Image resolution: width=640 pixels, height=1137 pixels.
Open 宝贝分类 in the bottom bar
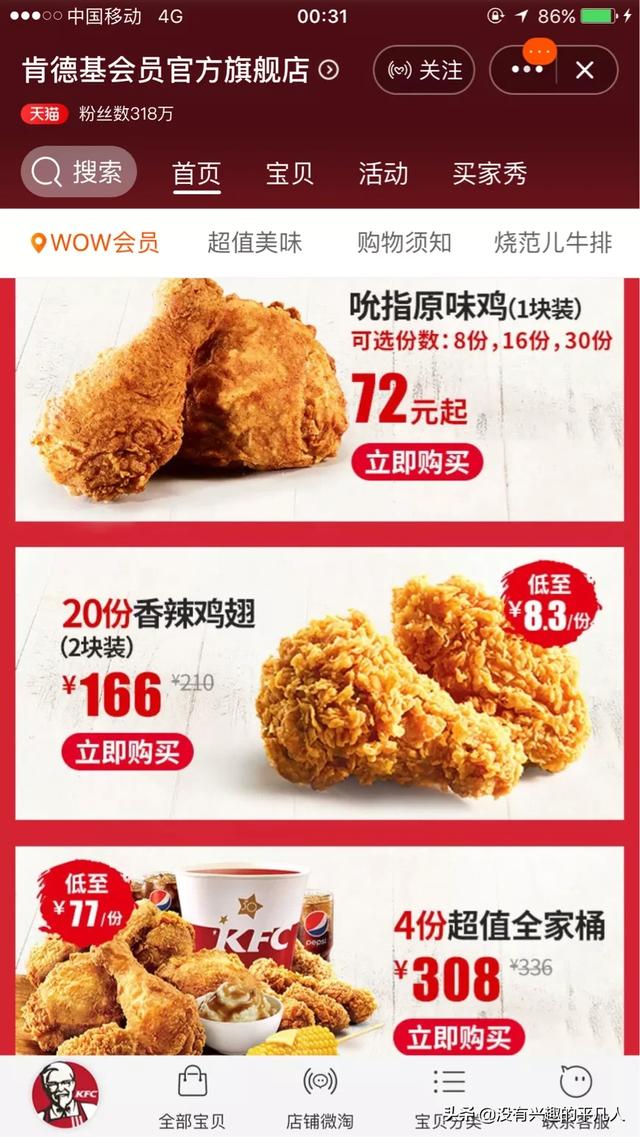(449, 1096)
